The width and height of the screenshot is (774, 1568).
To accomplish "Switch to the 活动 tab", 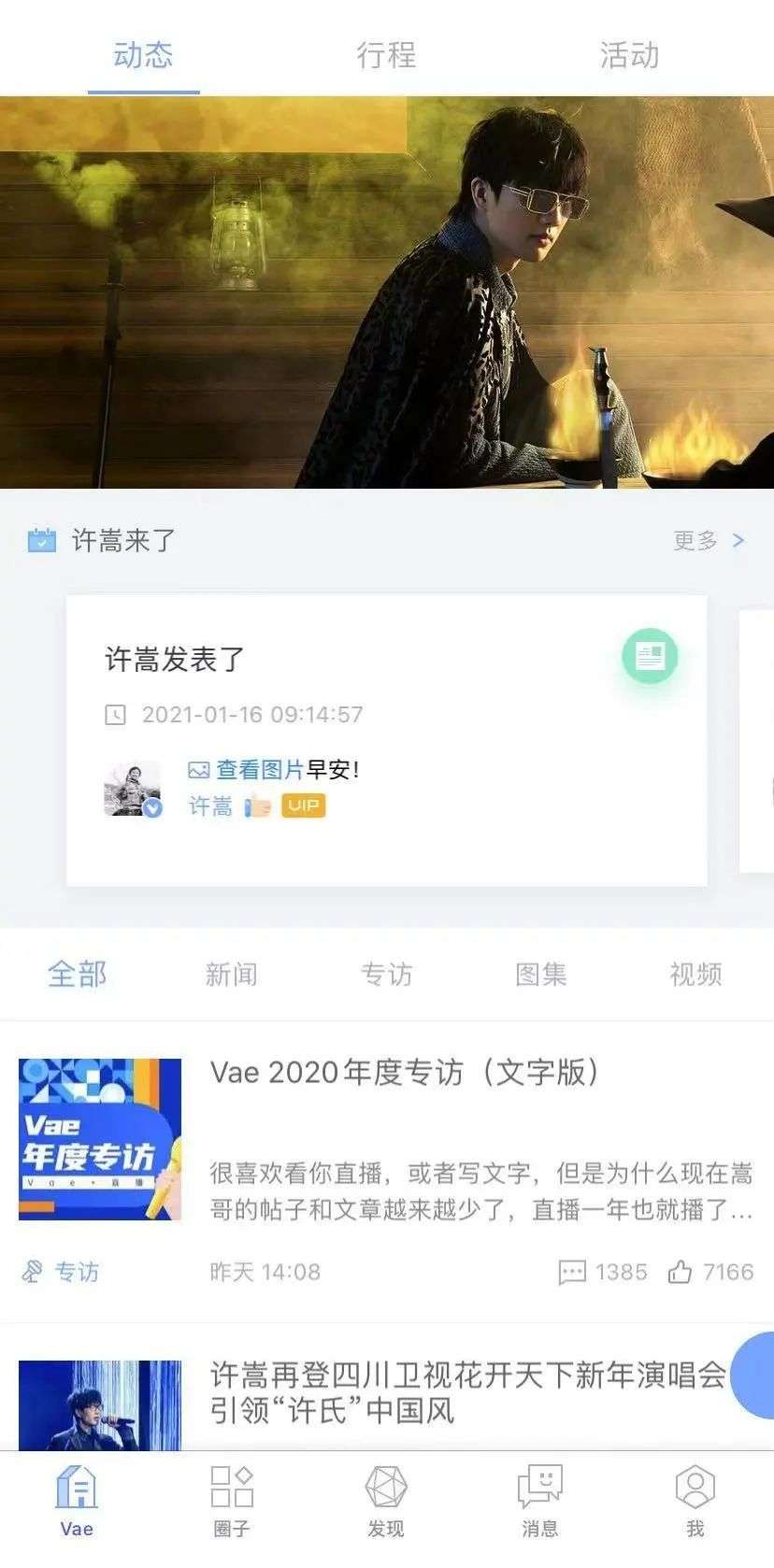I will coord(629,55).
